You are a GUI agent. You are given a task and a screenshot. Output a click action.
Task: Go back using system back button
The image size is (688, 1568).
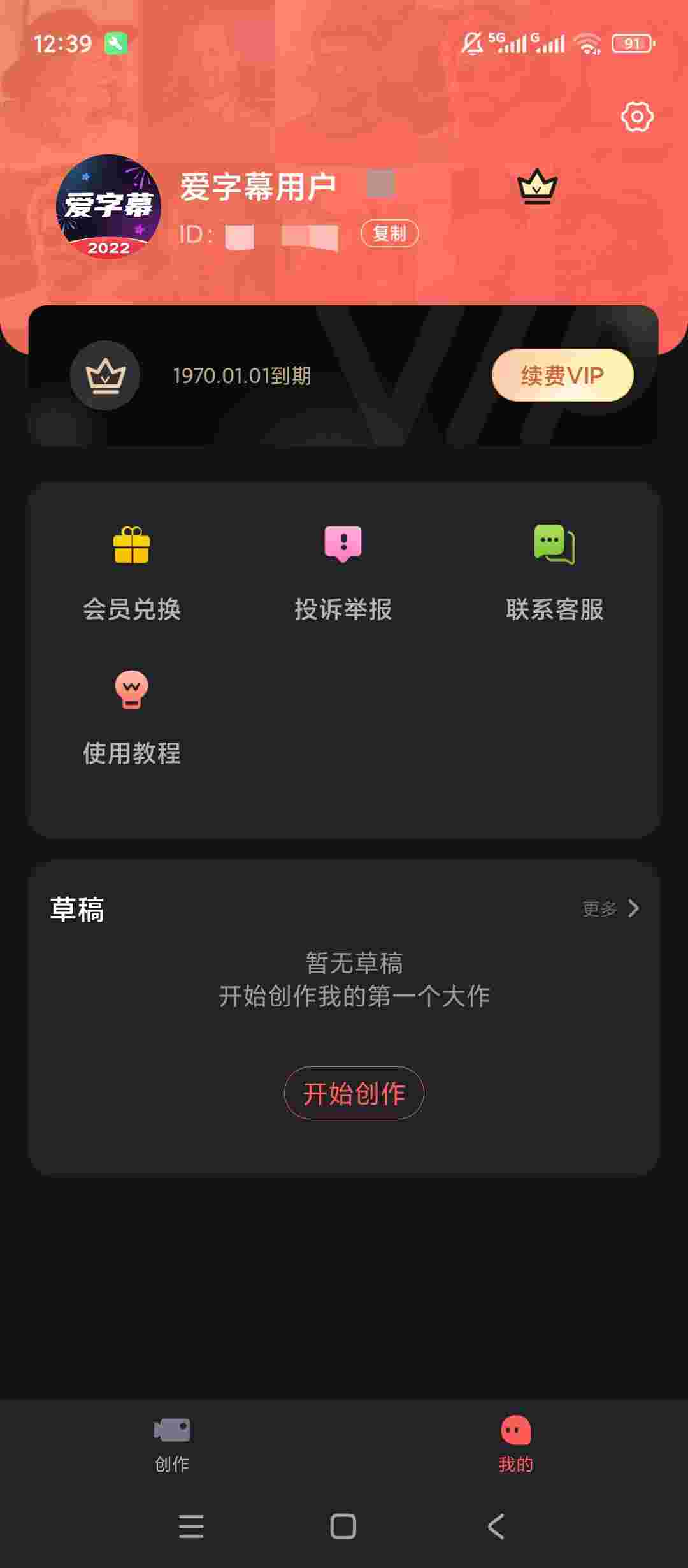pos(496,1527)
